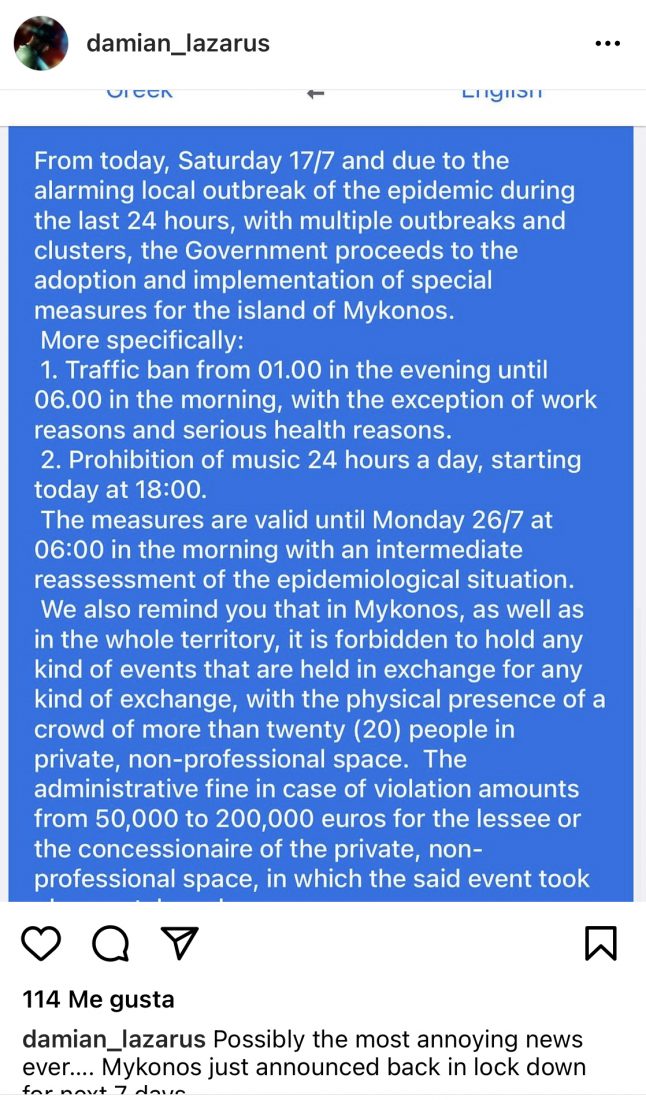Like this post with the heart

[x=41, y=943]
